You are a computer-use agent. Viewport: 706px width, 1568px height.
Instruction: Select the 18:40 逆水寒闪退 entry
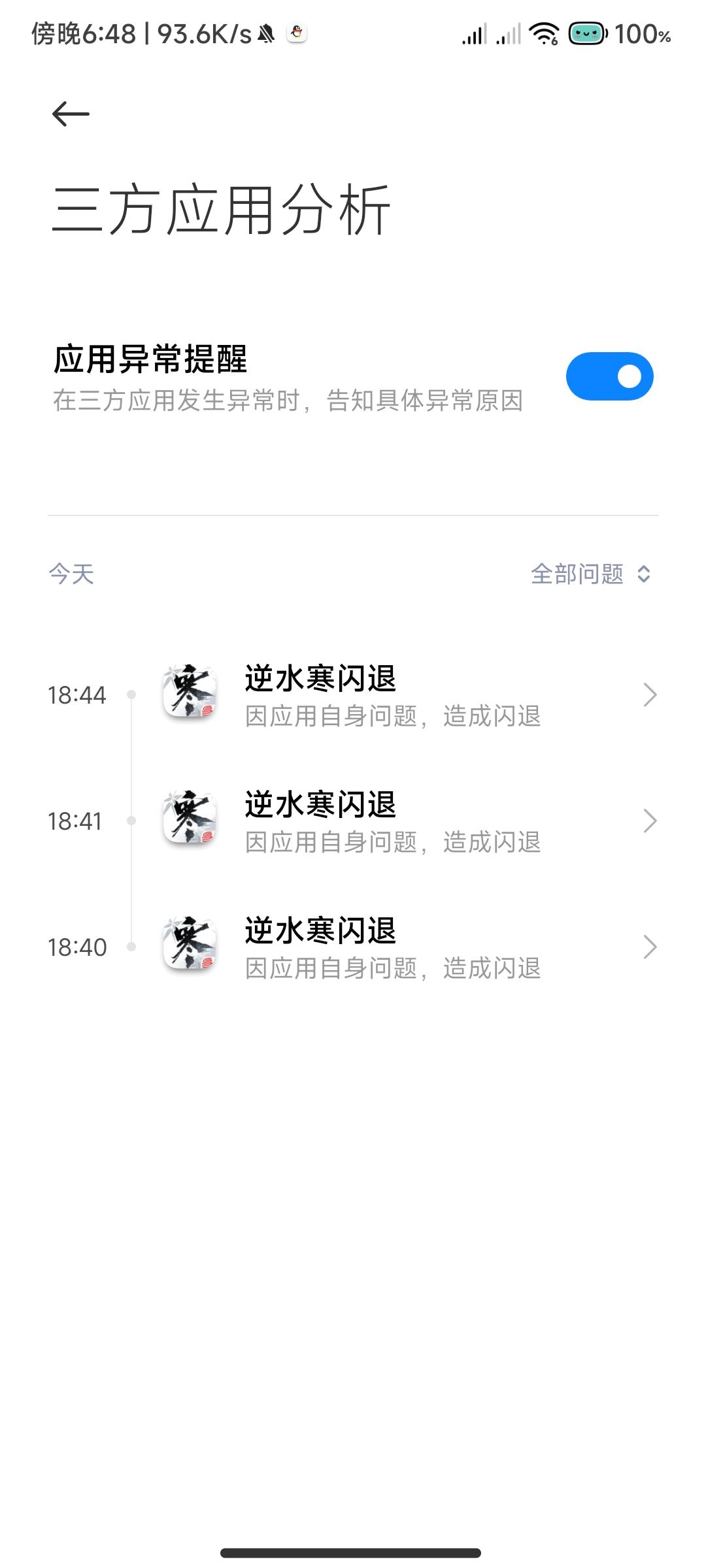pos(392,947)
